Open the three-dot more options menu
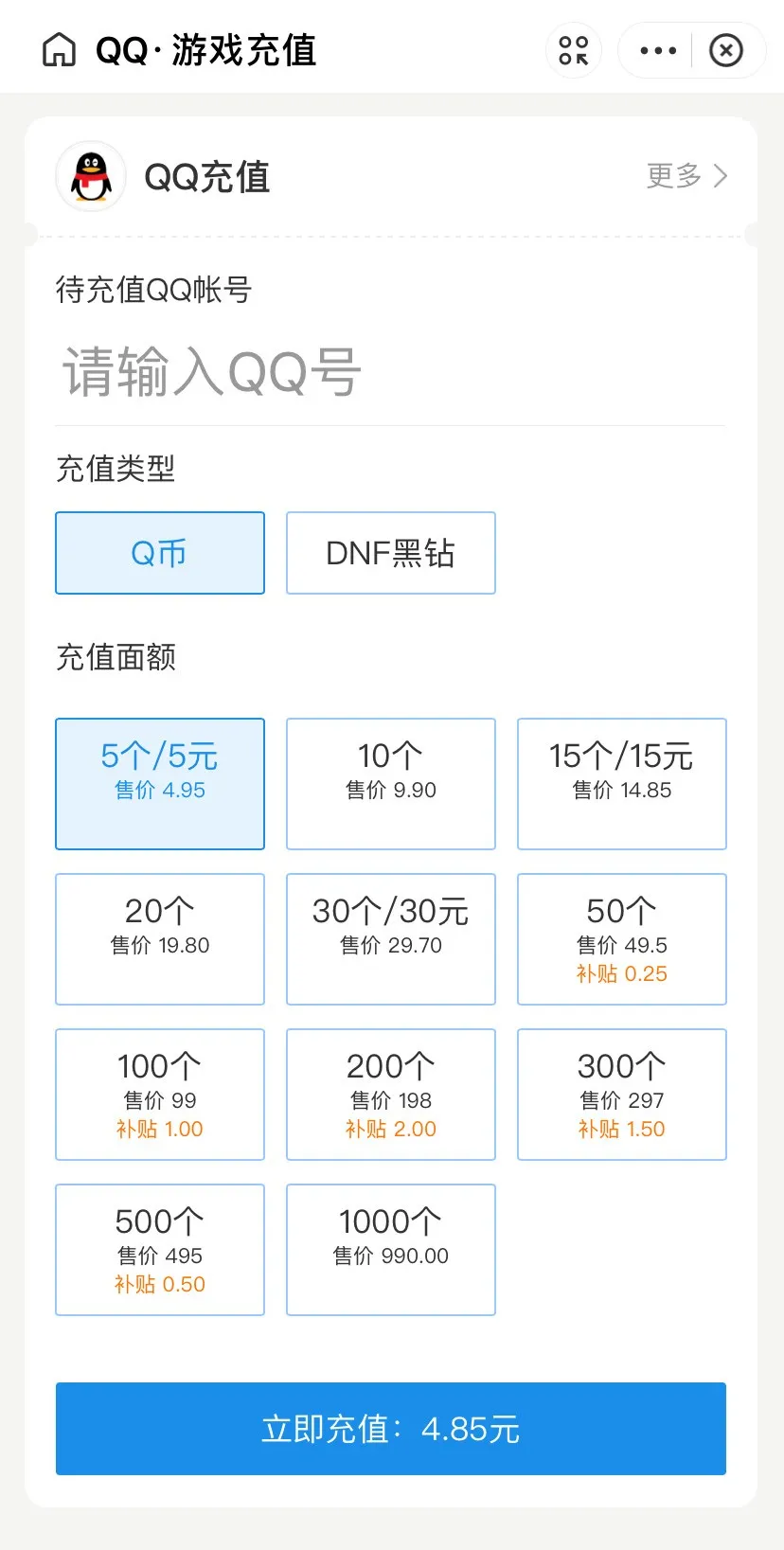This screenshot has width=784, height=1550. (657, 49)
